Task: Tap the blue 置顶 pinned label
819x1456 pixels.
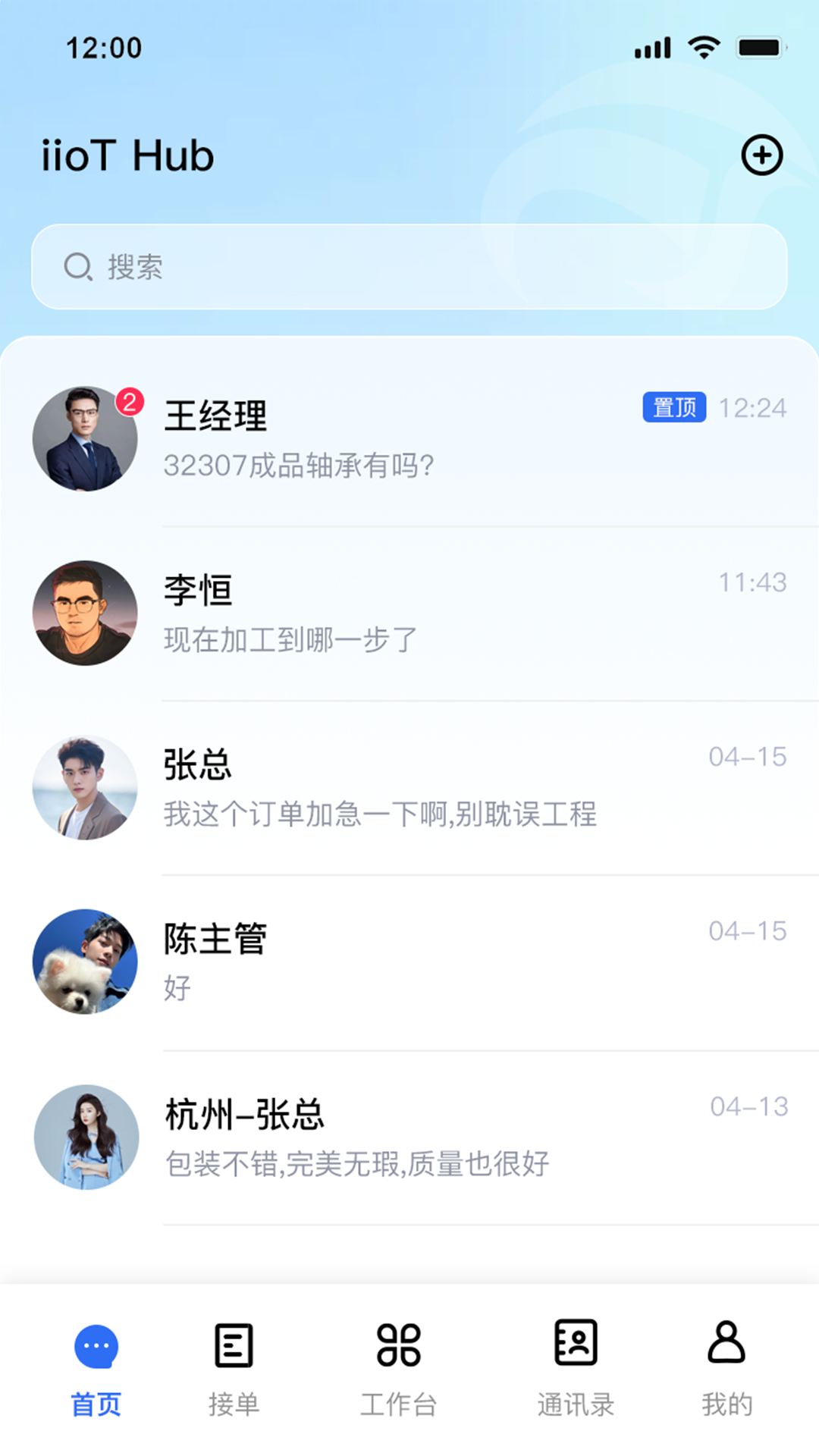Action: pos(673,408)
